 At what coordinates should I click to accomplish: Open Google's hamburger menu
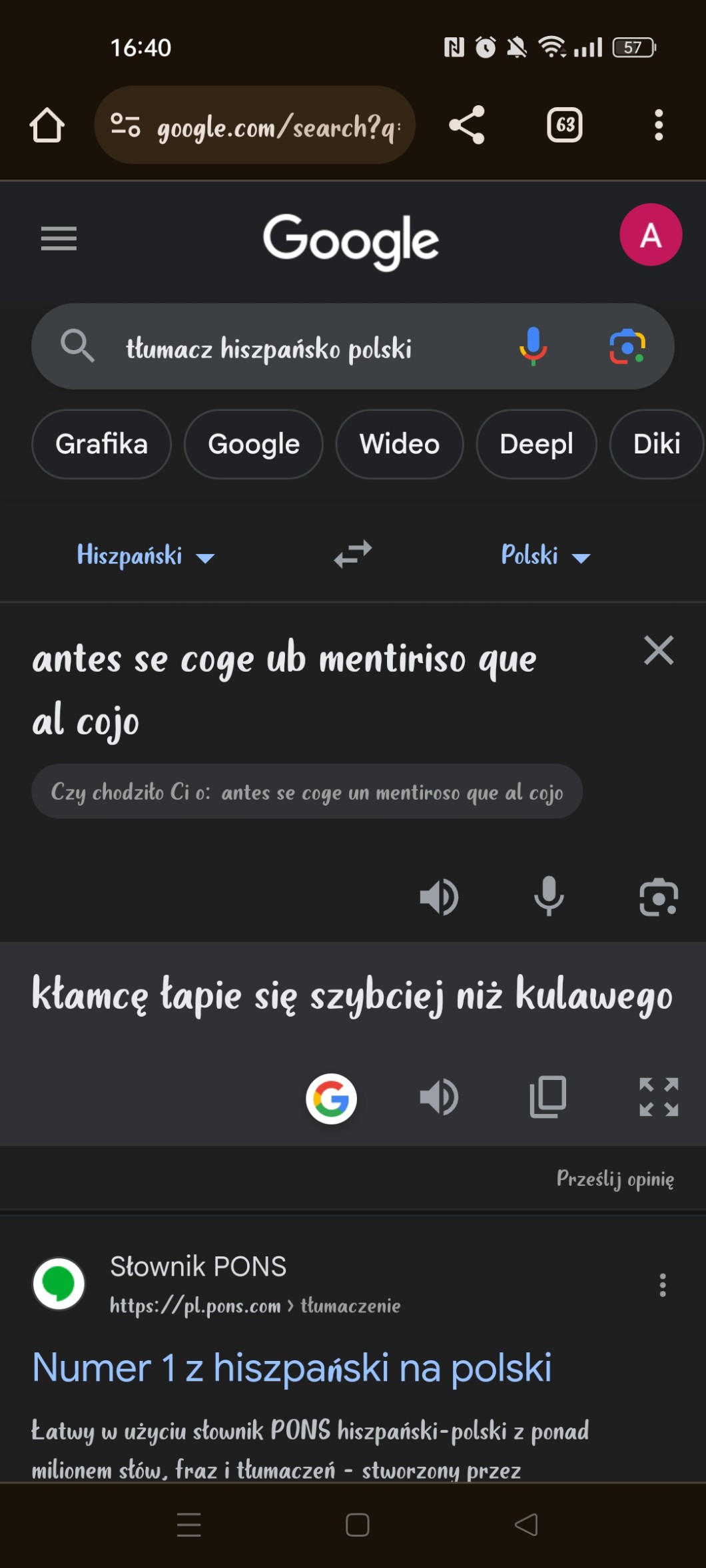point(59,238)
